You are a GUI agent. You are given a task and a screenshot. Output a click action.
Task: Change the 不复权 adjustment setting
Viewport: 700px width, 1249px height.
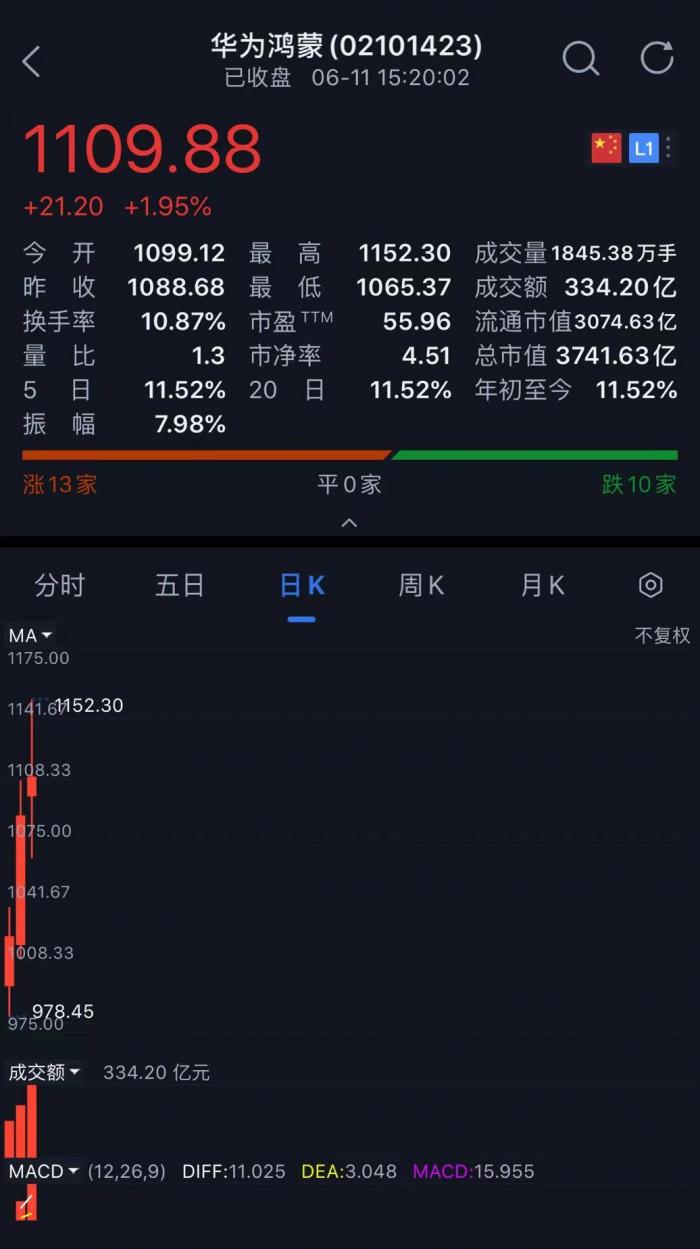tap(662, 636)
